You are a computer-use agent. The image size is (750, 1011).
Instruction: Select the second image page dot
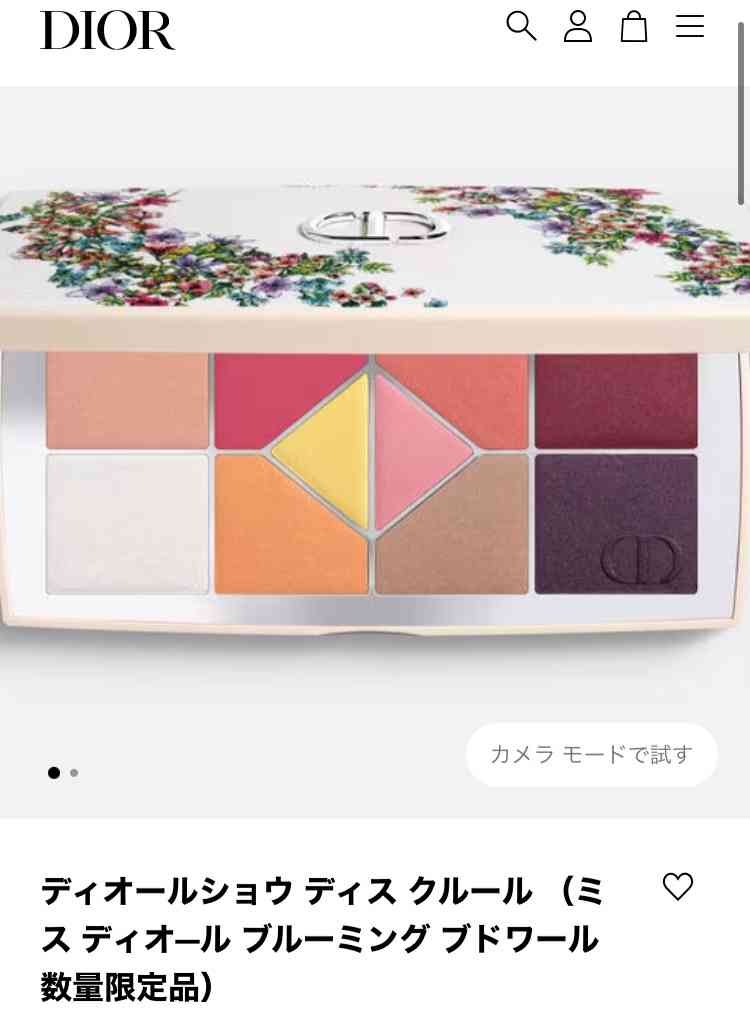coord(74,773)
